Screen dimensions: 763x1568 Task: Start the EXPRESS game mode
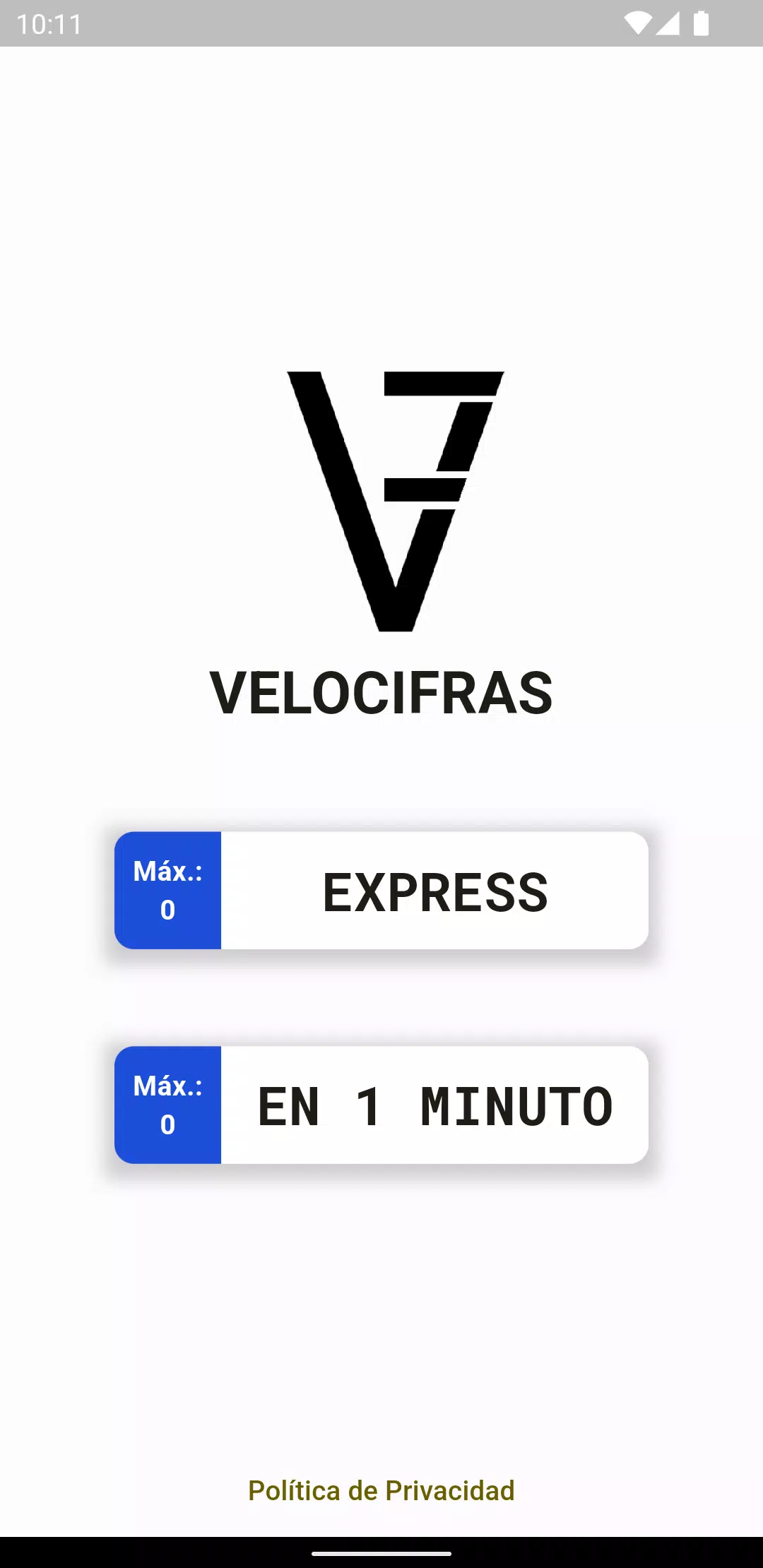pos(434,891)
